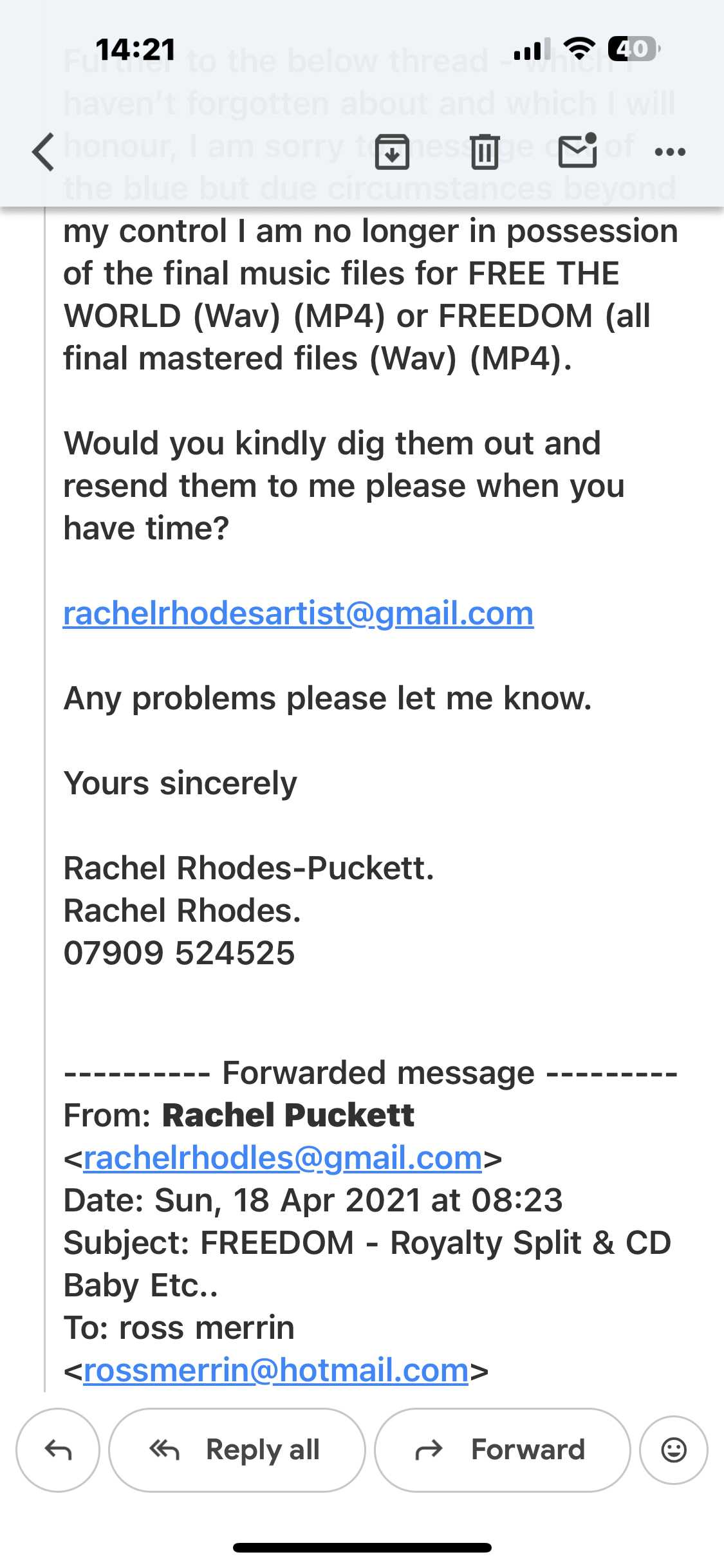This screenshot has height=1568, width=724.
Task: Open the three-dot overflow menu
Action: point(669,153)
